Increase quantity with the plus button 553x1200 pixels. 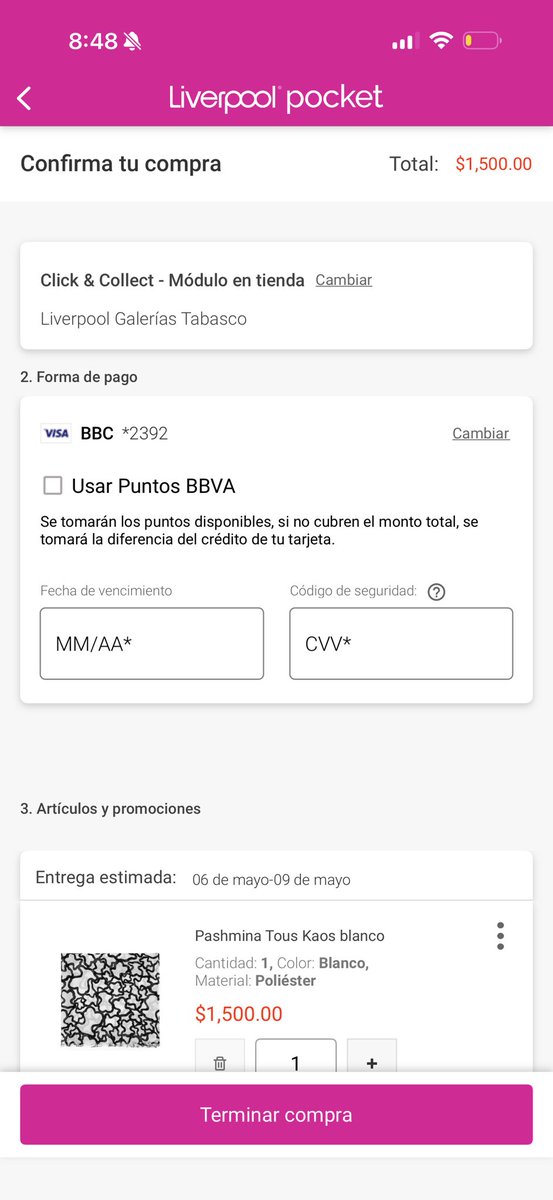(x=372, y=1062)
